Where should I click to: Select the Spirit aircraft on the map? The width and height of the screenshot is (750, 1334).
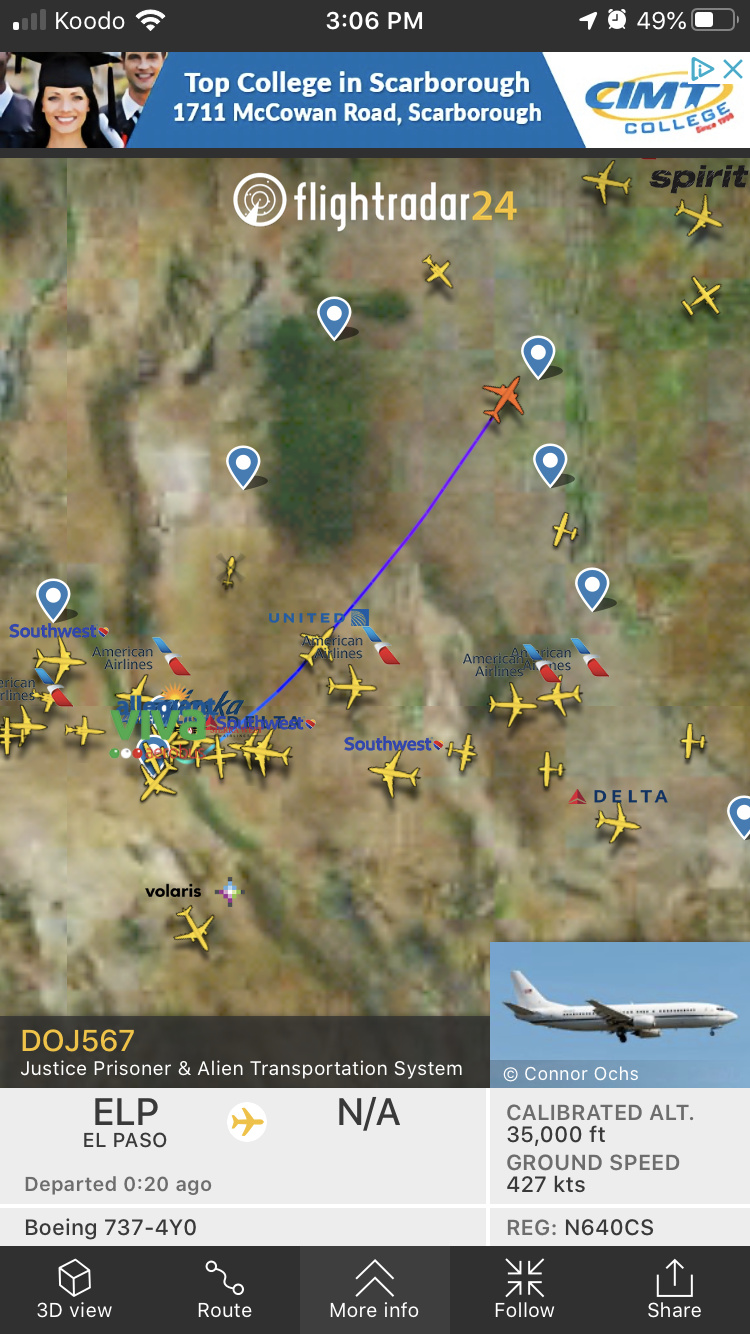click(698, 213)
